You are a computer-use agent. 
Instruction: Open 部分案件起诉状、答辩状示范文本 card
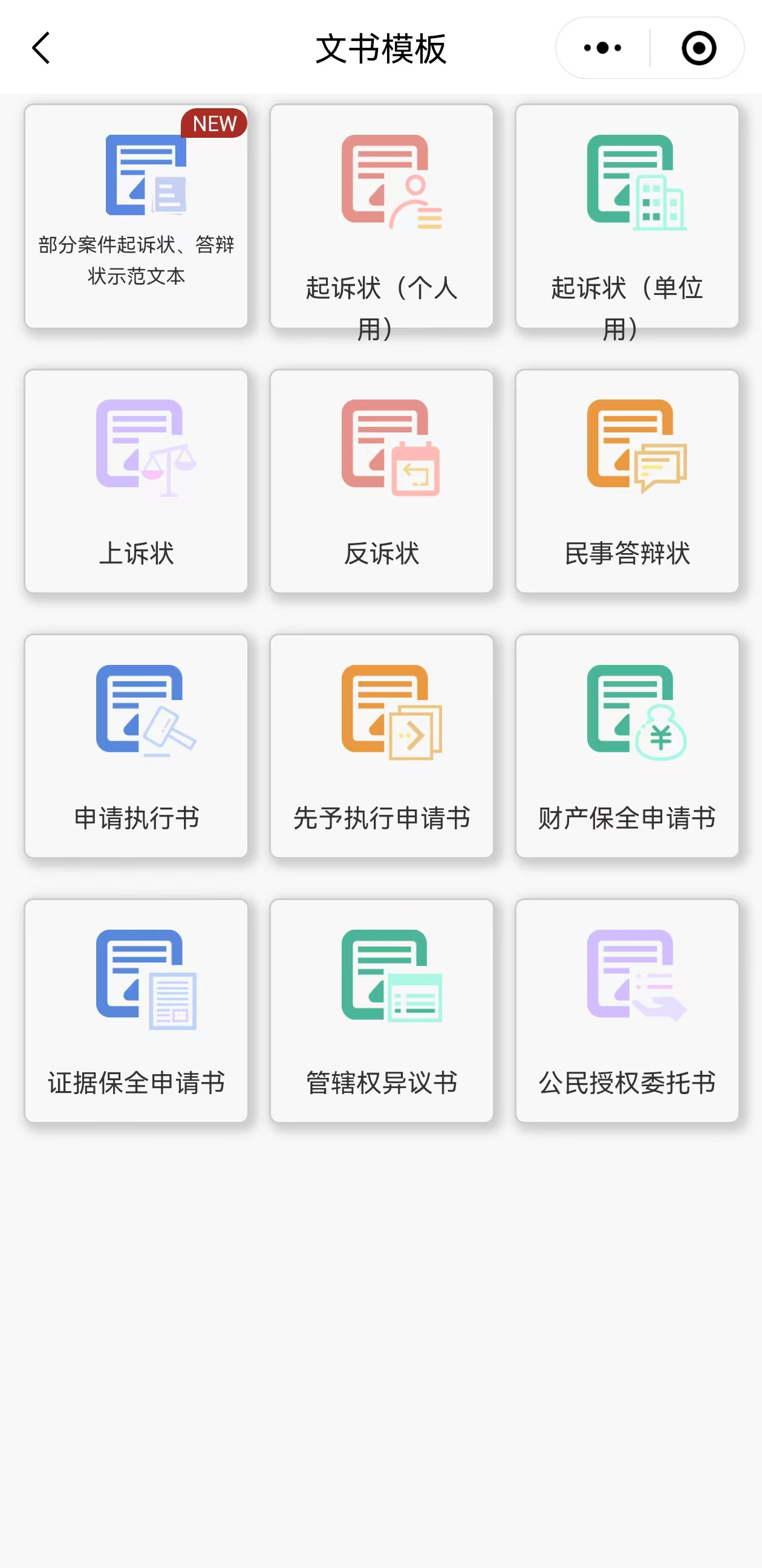coord(137,216)
